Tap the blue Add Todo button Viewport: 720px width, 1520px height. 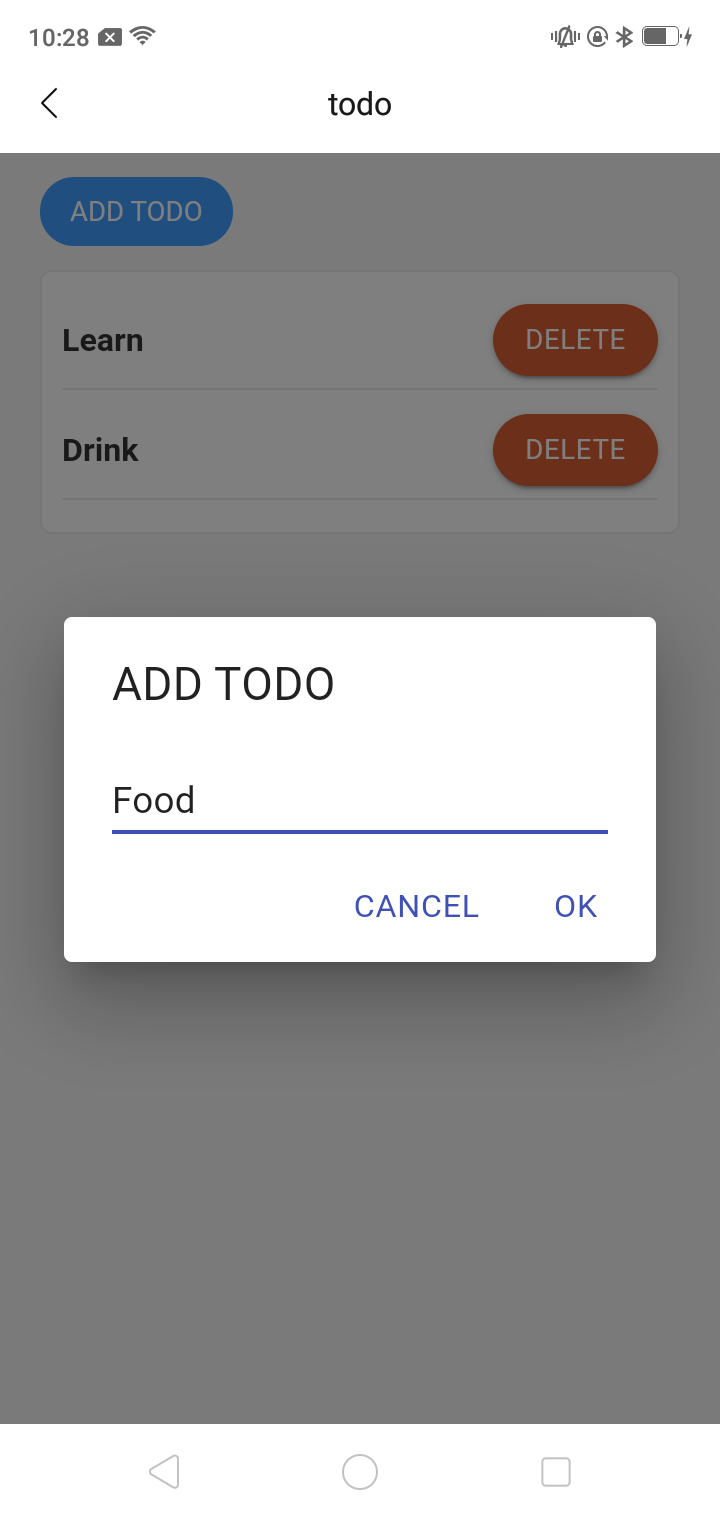coord(136,211)
